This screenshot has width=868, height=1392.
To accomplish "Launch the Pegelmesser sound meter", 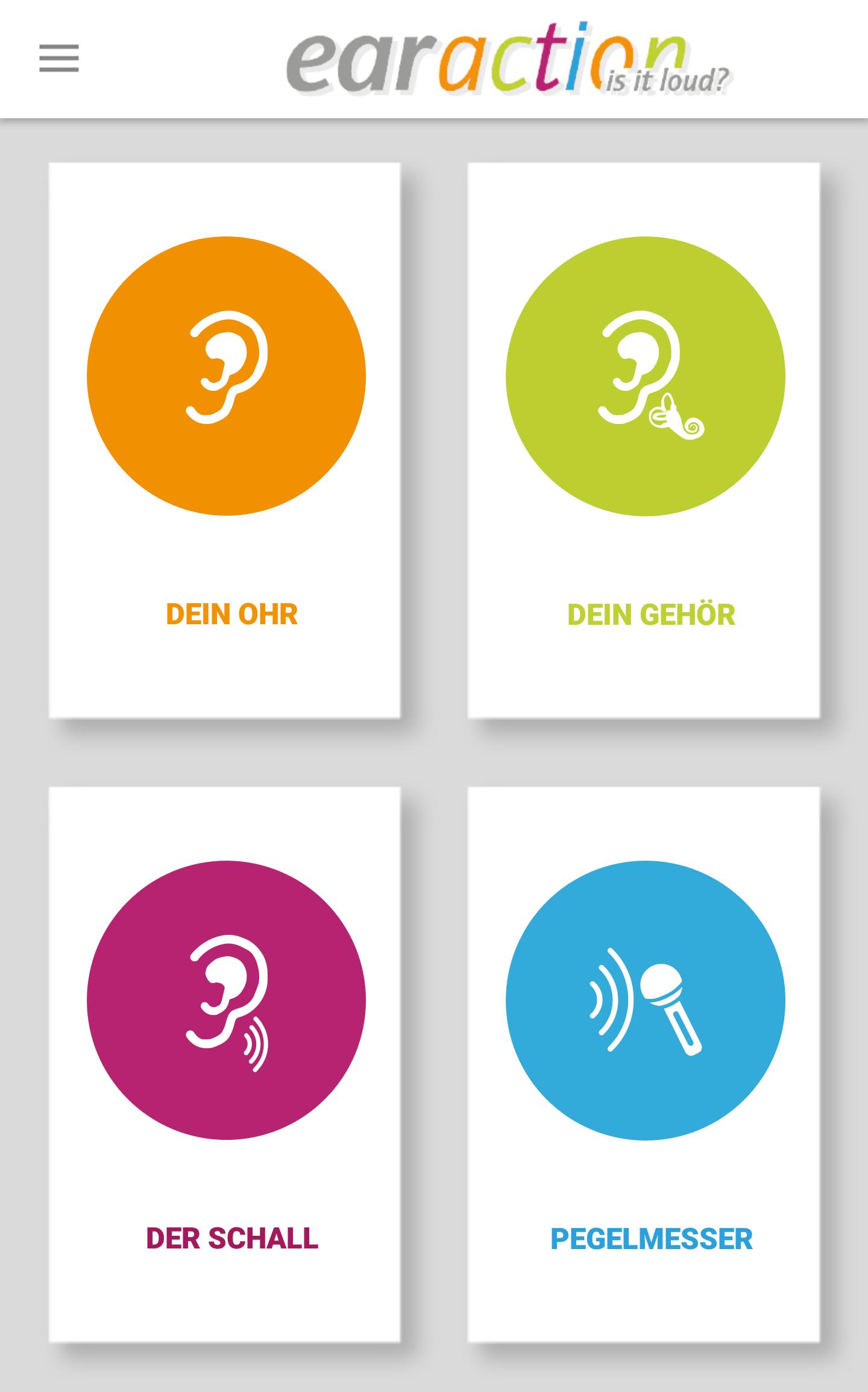I will click(644, 1064).
